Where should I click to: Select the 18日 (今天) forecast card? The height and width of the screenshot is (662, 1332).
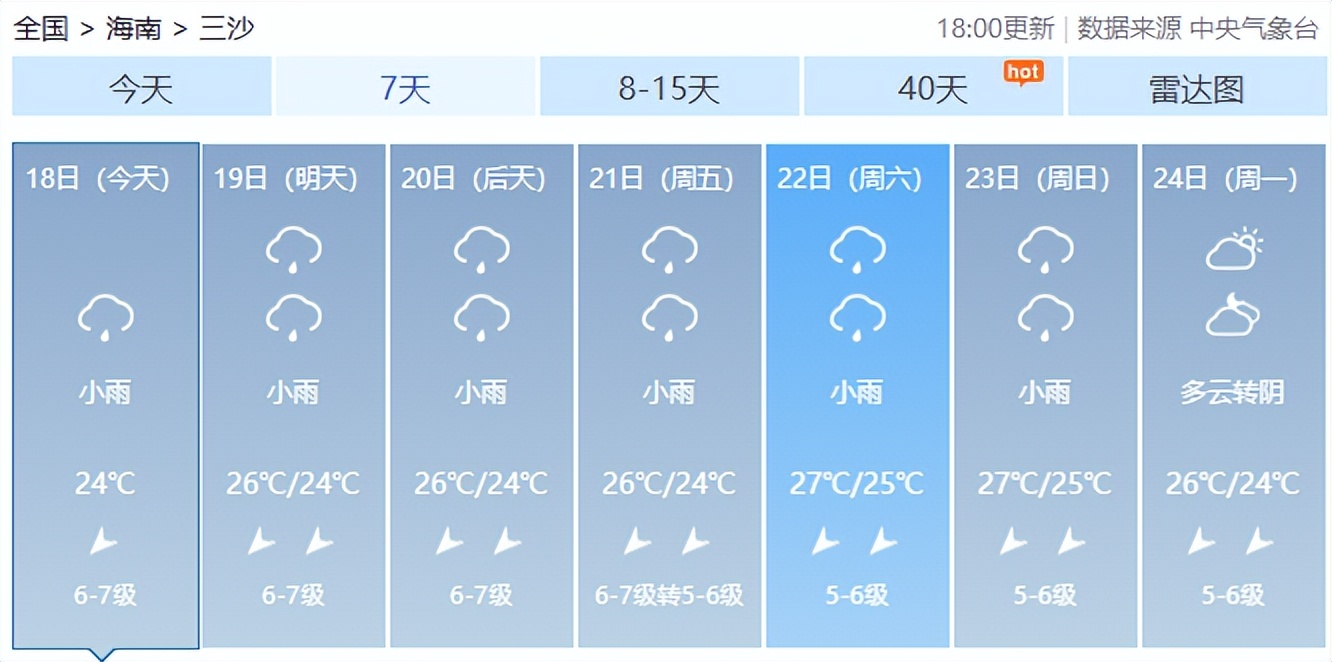coord(105,395)
